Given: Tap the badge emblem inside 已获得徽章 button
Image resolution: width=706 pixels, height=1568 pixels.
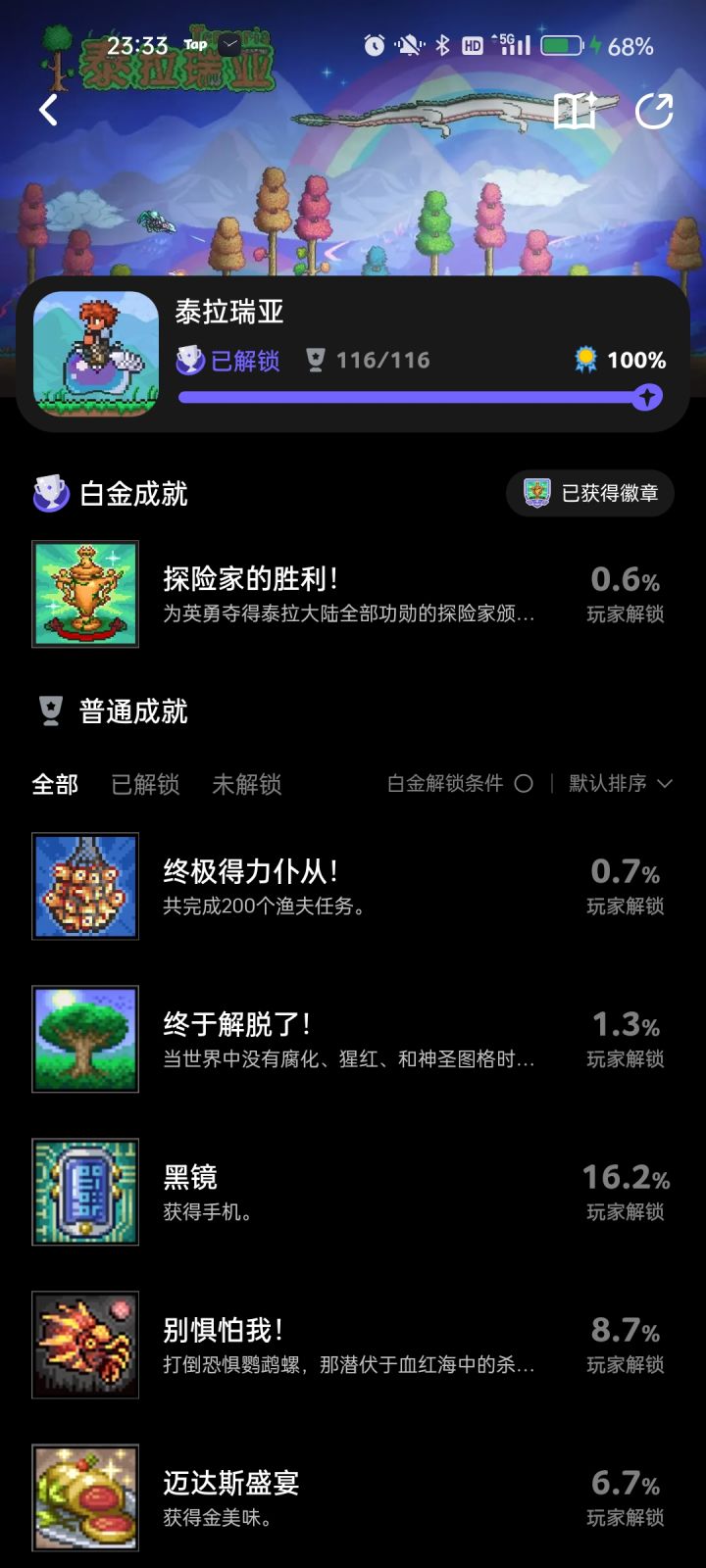Looking at the screenshot, I should point(536,493).
